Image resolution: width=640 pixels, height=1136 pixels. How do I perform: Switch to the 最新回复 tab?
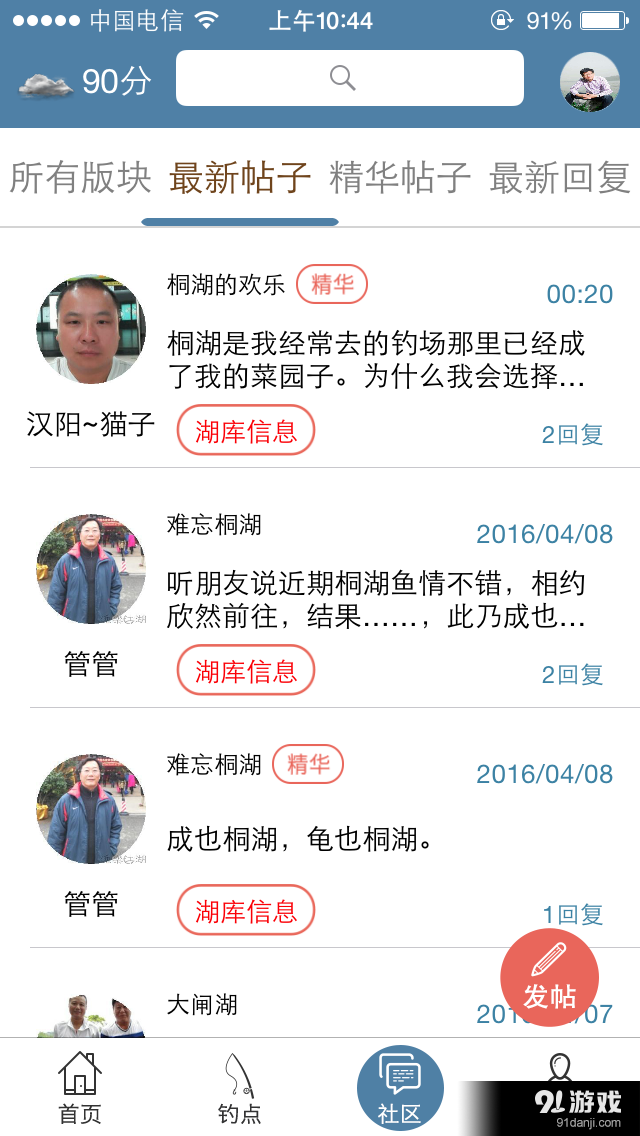tap(560, 178)
